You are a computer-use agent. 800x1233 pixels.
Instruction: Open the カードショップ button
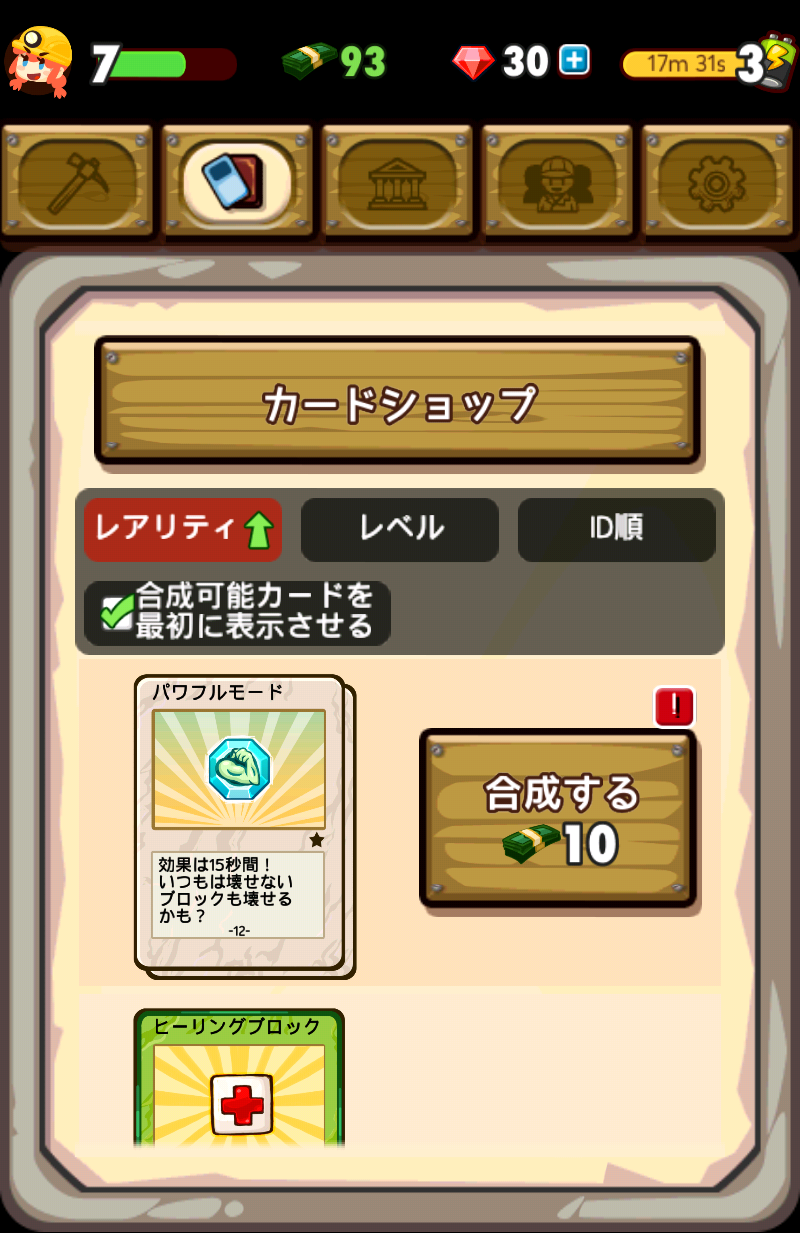click(x=397, y=401)
